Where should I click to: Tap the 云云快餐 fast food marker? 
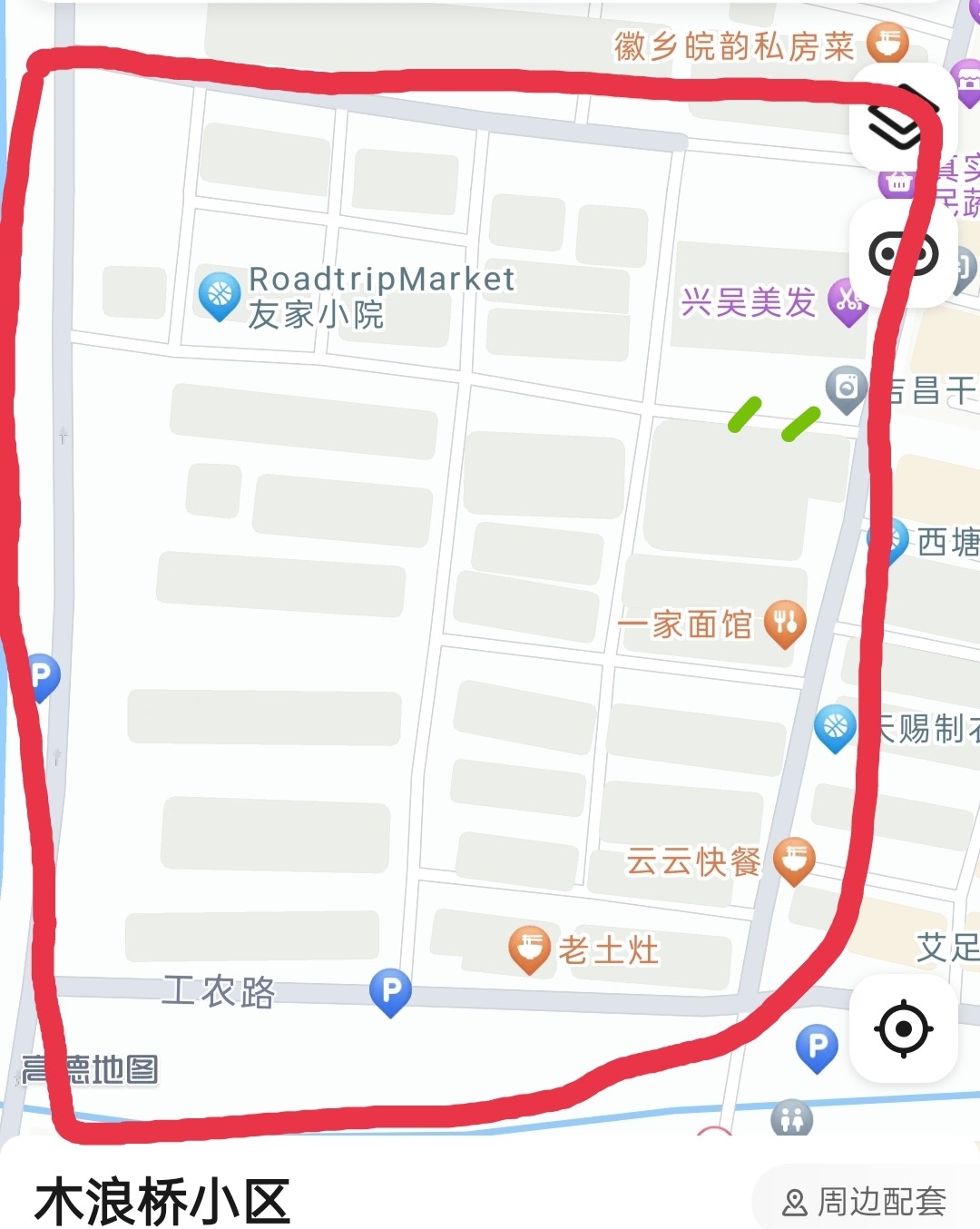tap(794, 859)
